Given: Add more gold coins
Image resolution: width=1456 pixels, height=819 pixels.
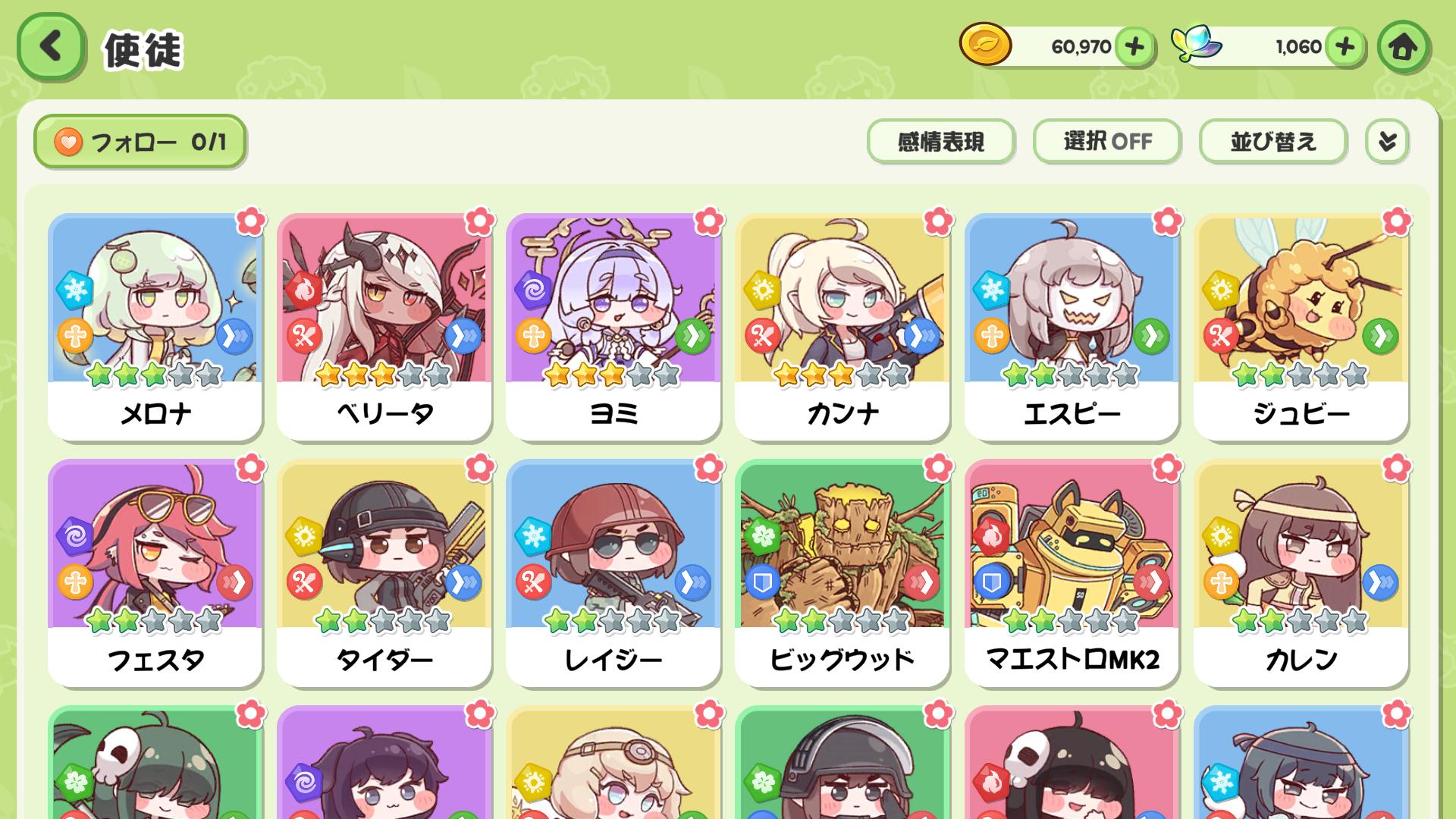Looking at the screenshot, I should tap(1134, 47).
